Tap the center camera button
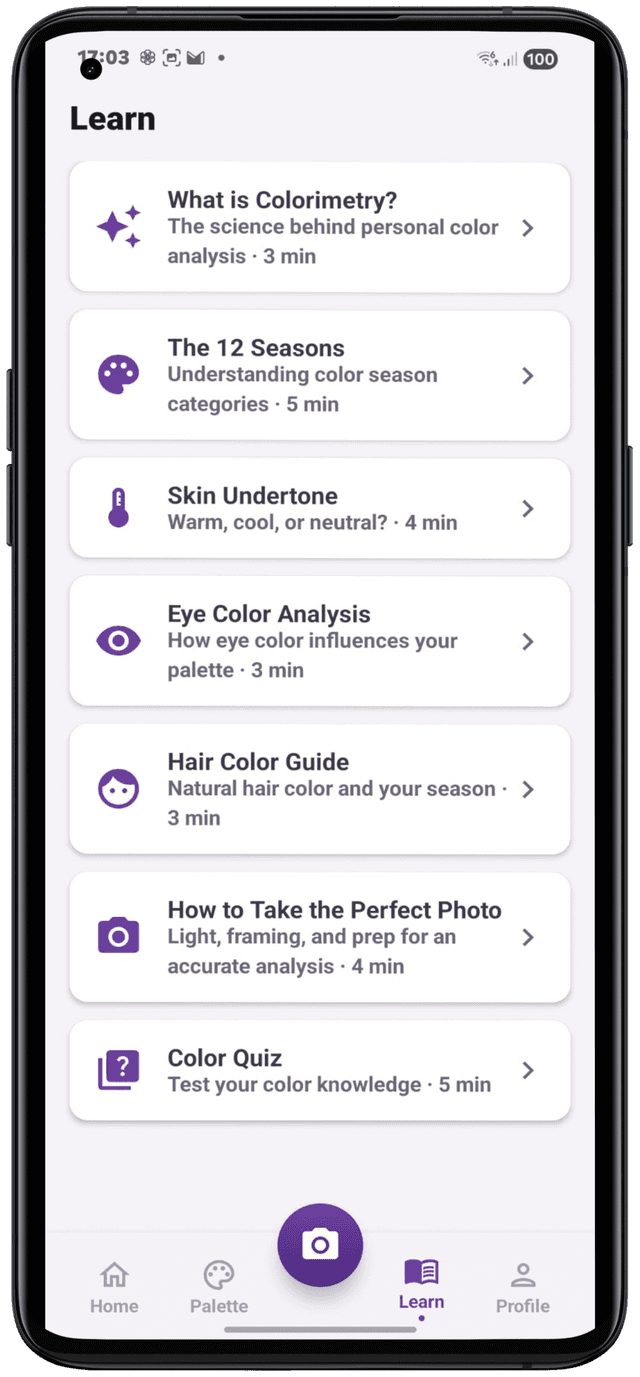Viewport: 640px width, 1377px height. click(320, 1245)
